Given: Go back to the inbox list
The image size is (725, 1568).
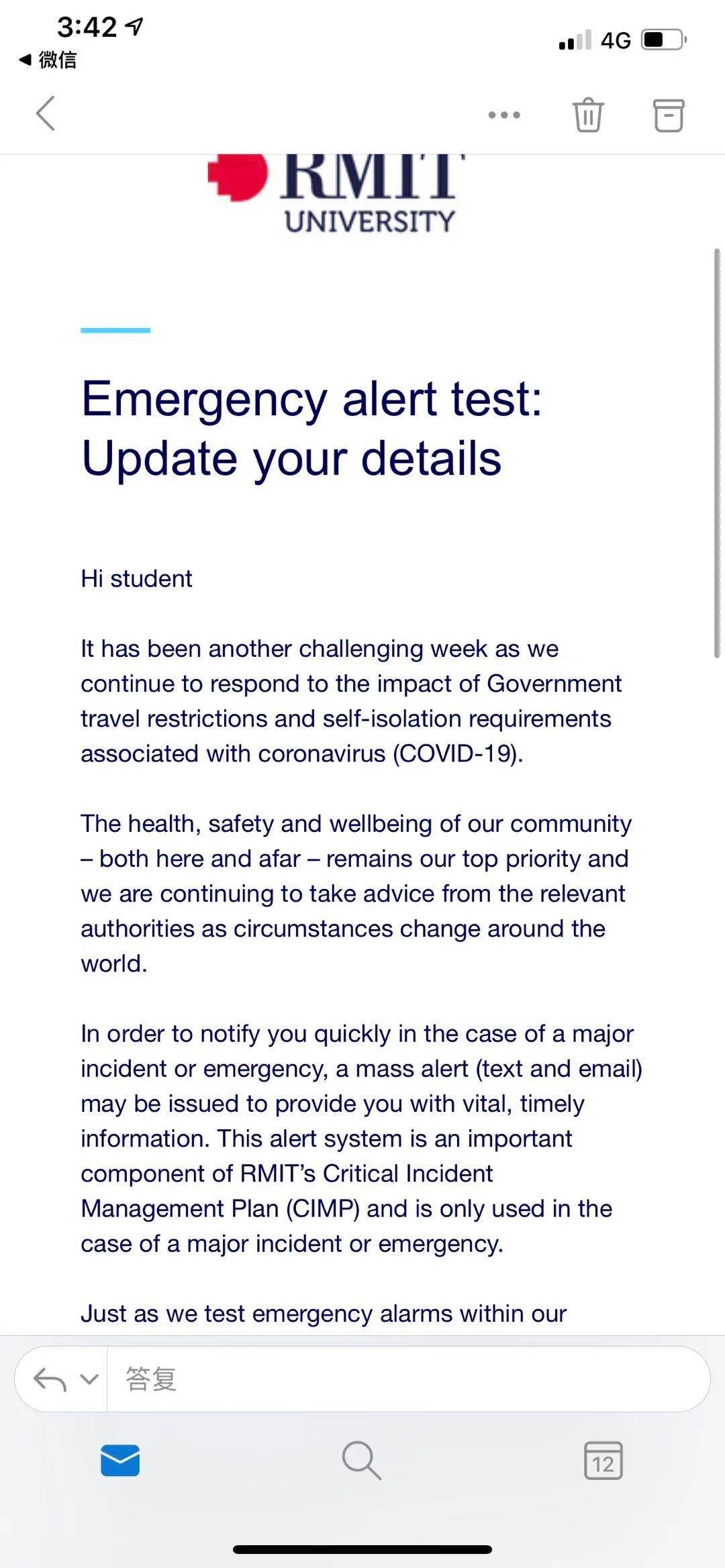Looking at the screenshot, I should coord(45,113).
